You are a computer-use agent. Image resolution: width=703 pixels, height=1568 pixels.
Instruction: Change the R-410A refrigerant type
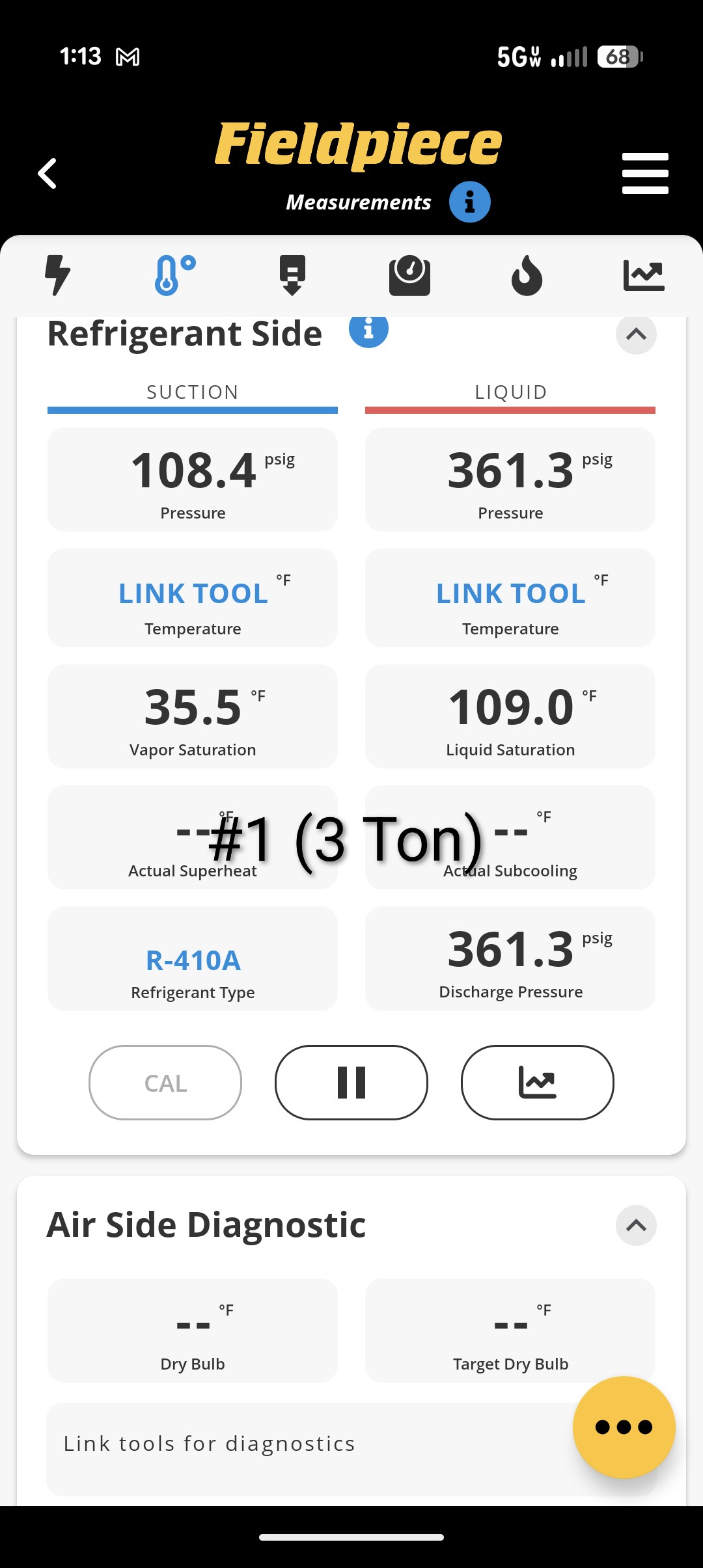click(x=192, y=959)
